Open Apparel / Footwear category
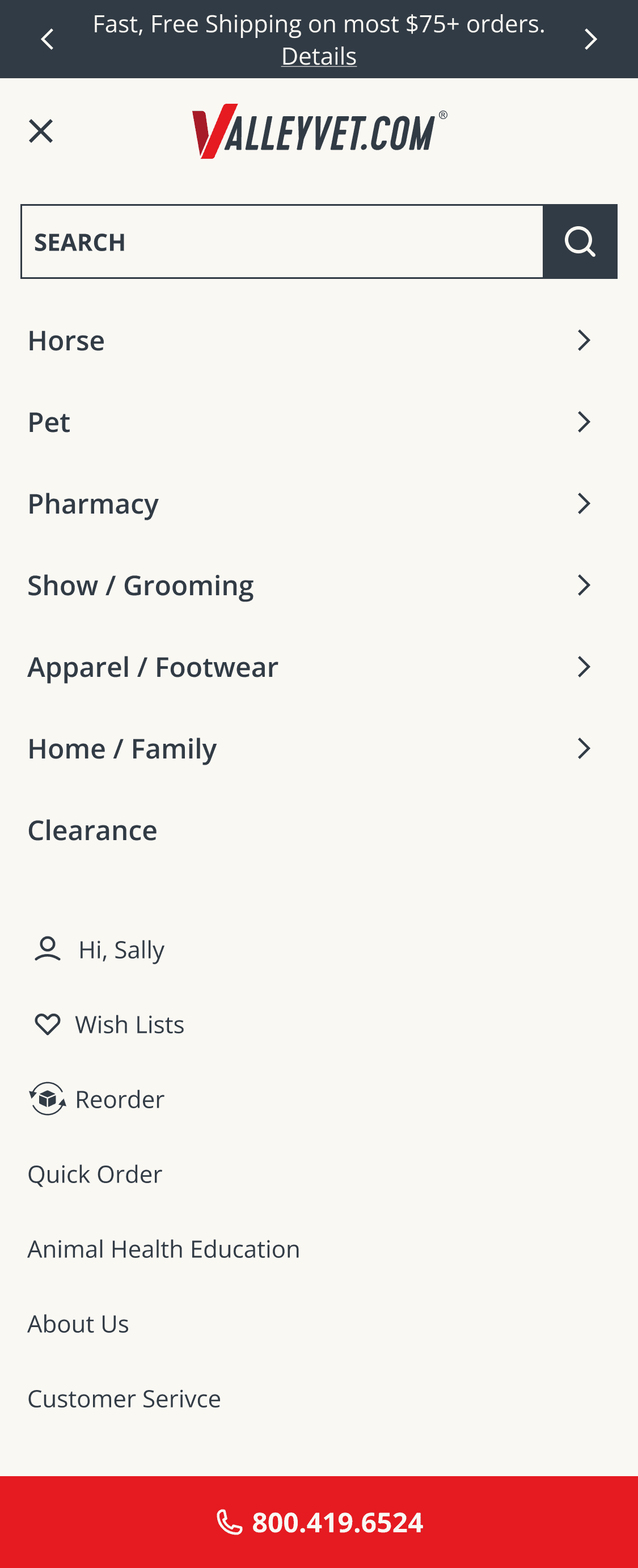The width and height of the screenshot is (638, 1568). tap(310, 667)
